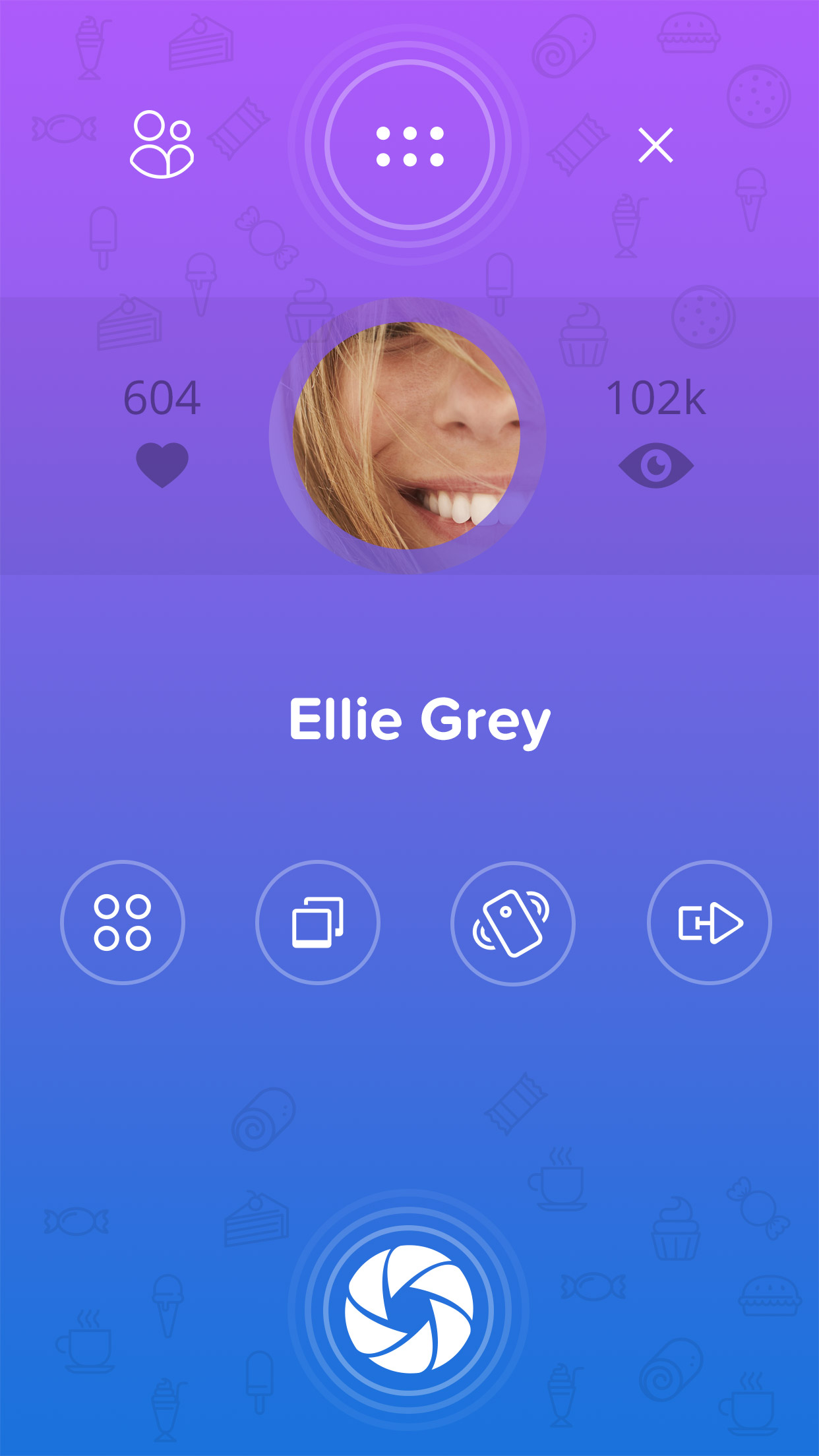Open Ellie Grey's profile photo

pyautogui.click(x=407, y=435)
